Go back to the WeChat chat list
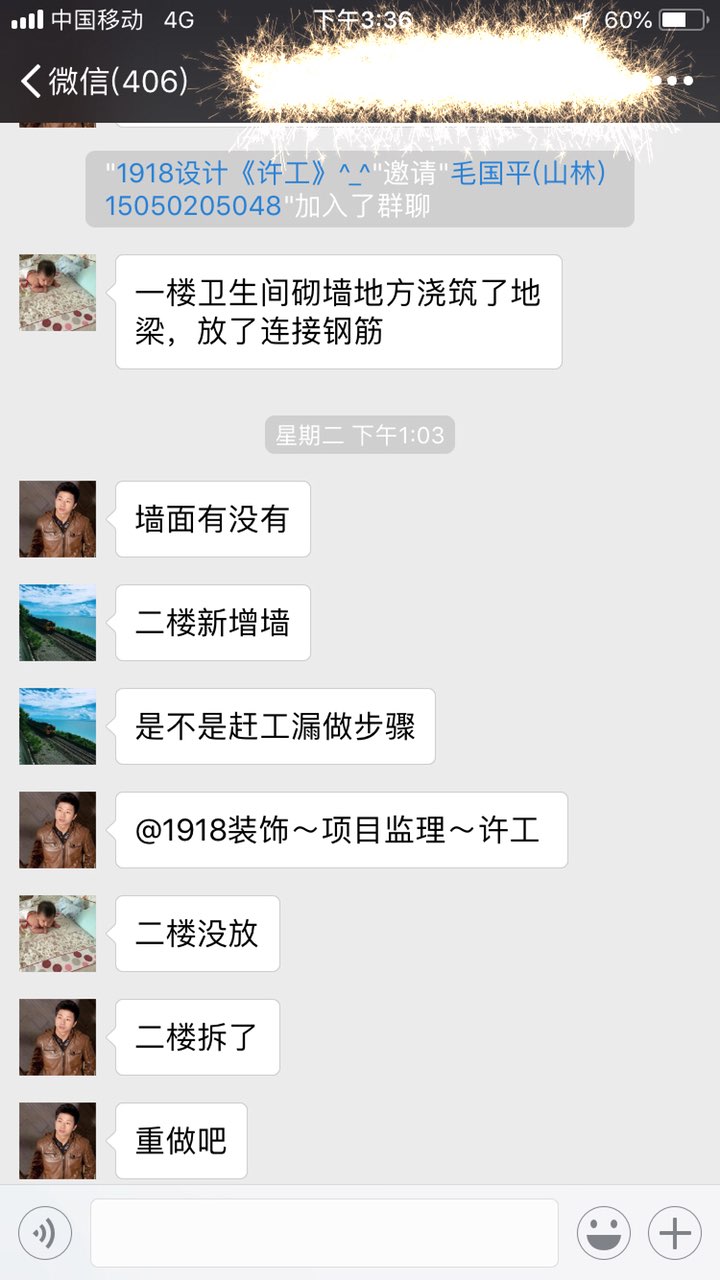This screenshot has width=720, height=1280. click(x=100, y=81)
